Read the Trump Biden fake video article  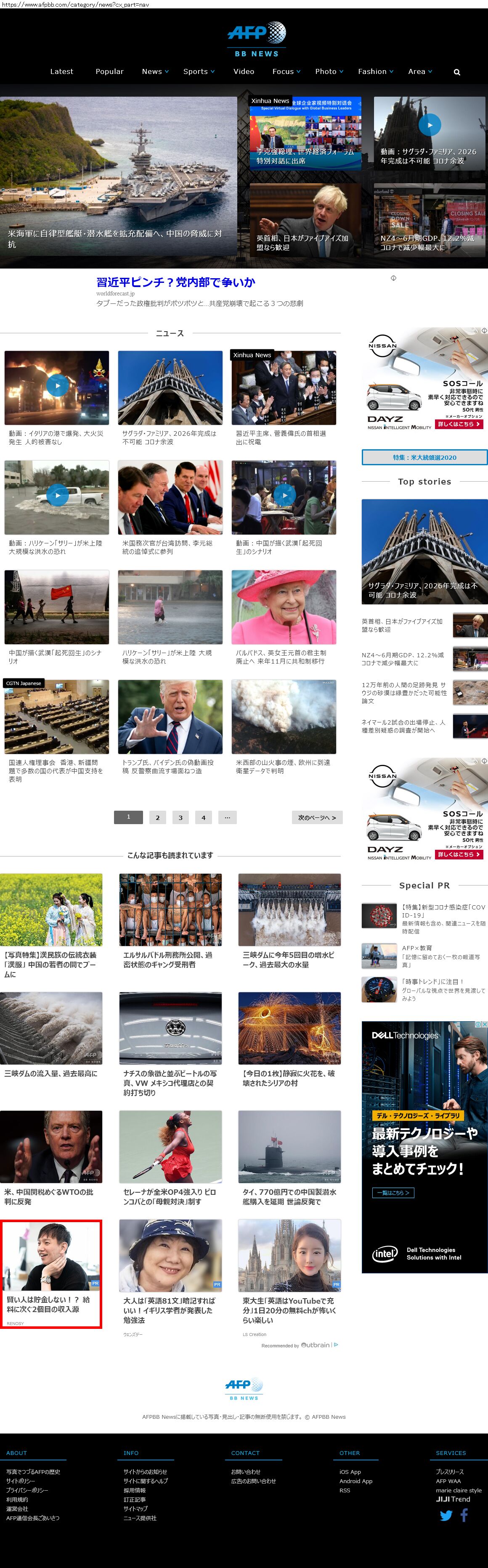click(170, 766)
